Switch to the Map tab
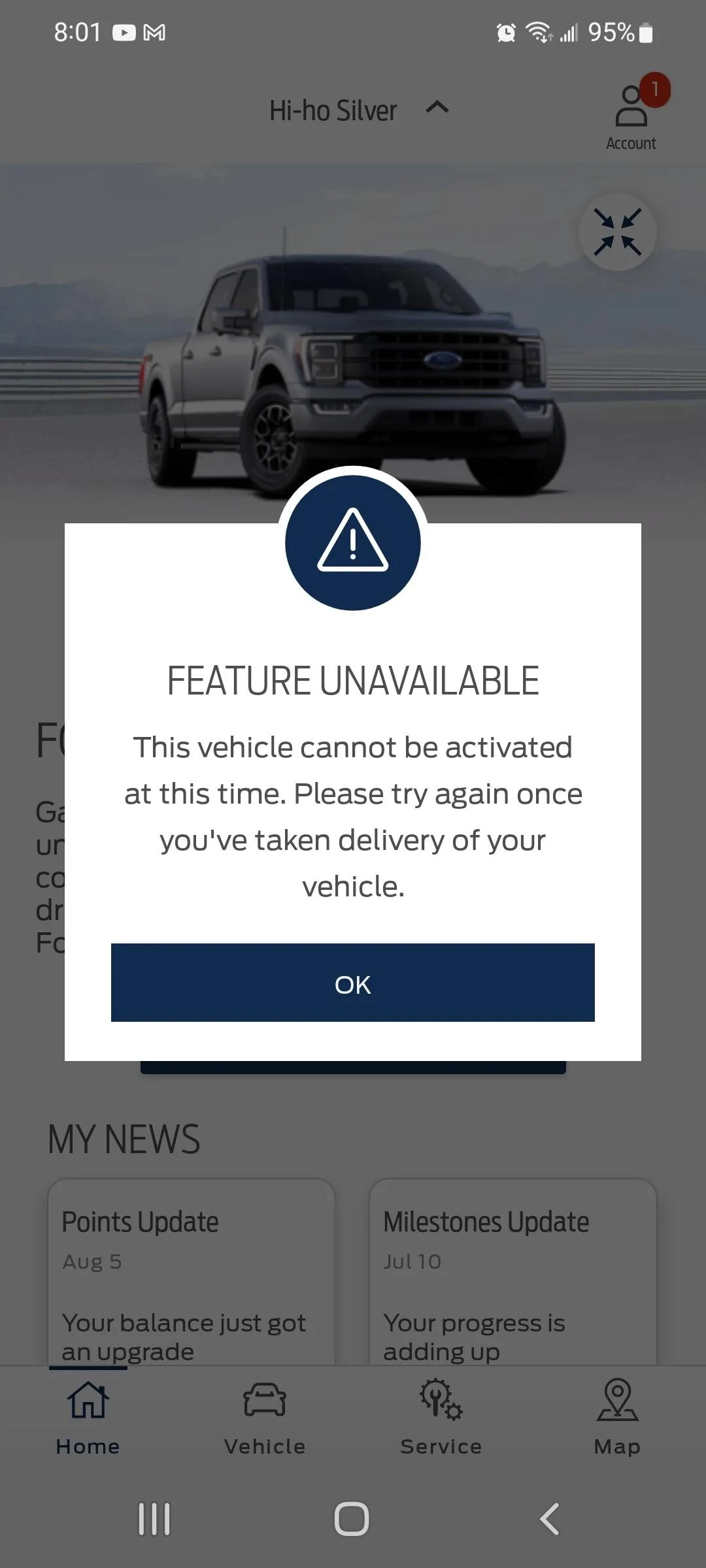 click(617, 1416)
